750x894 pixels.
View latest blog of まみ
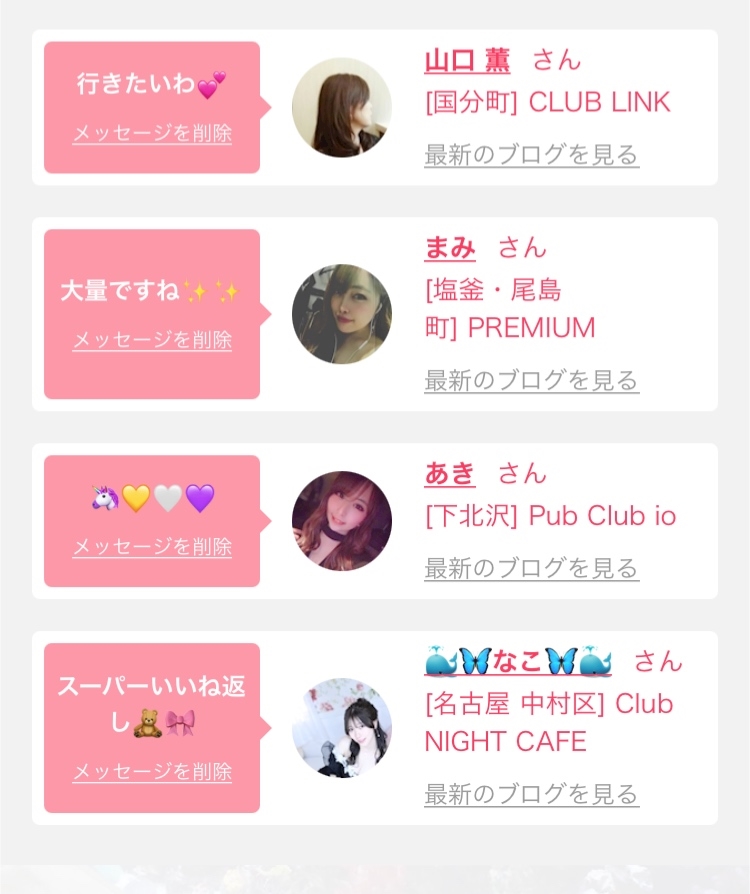click(532, 380)
